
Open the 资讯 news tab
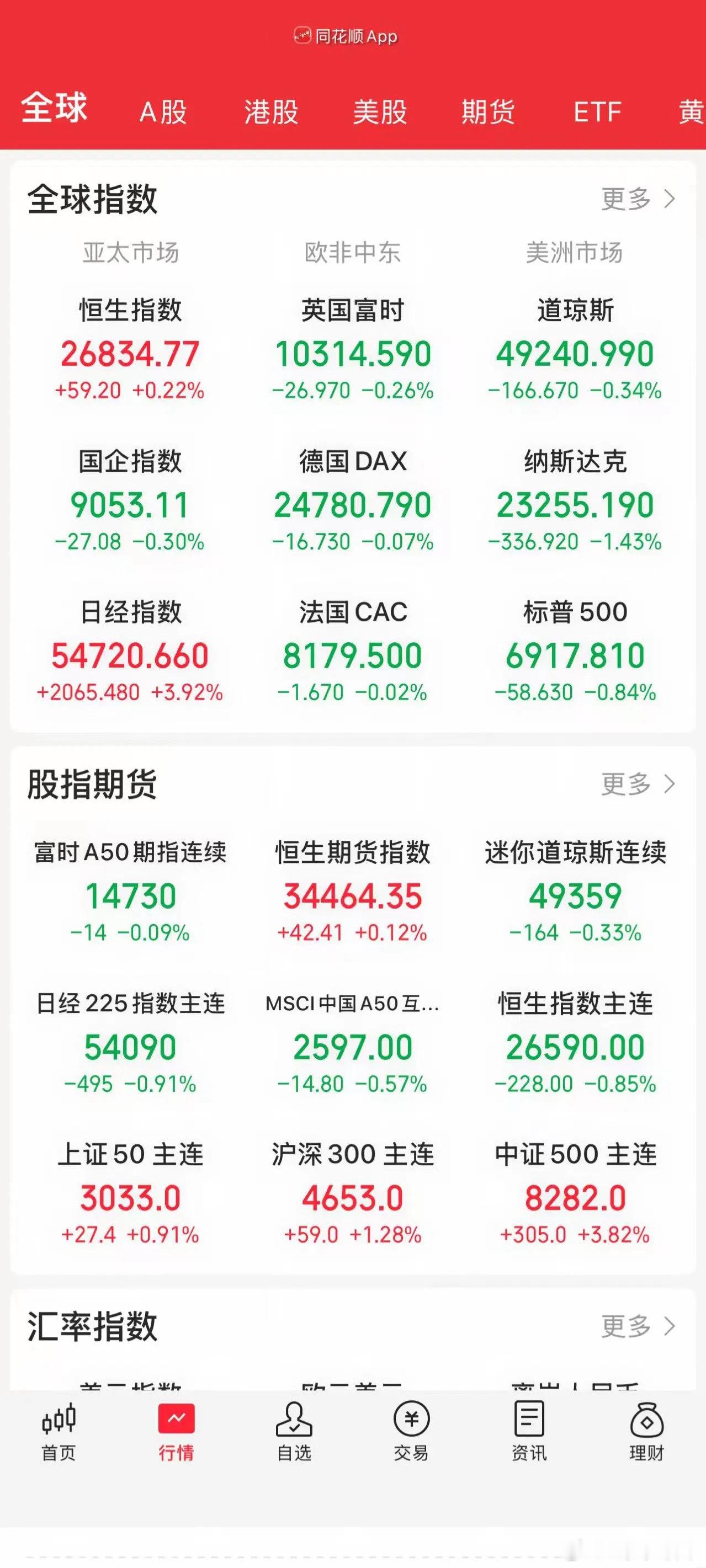[529, 1432]
